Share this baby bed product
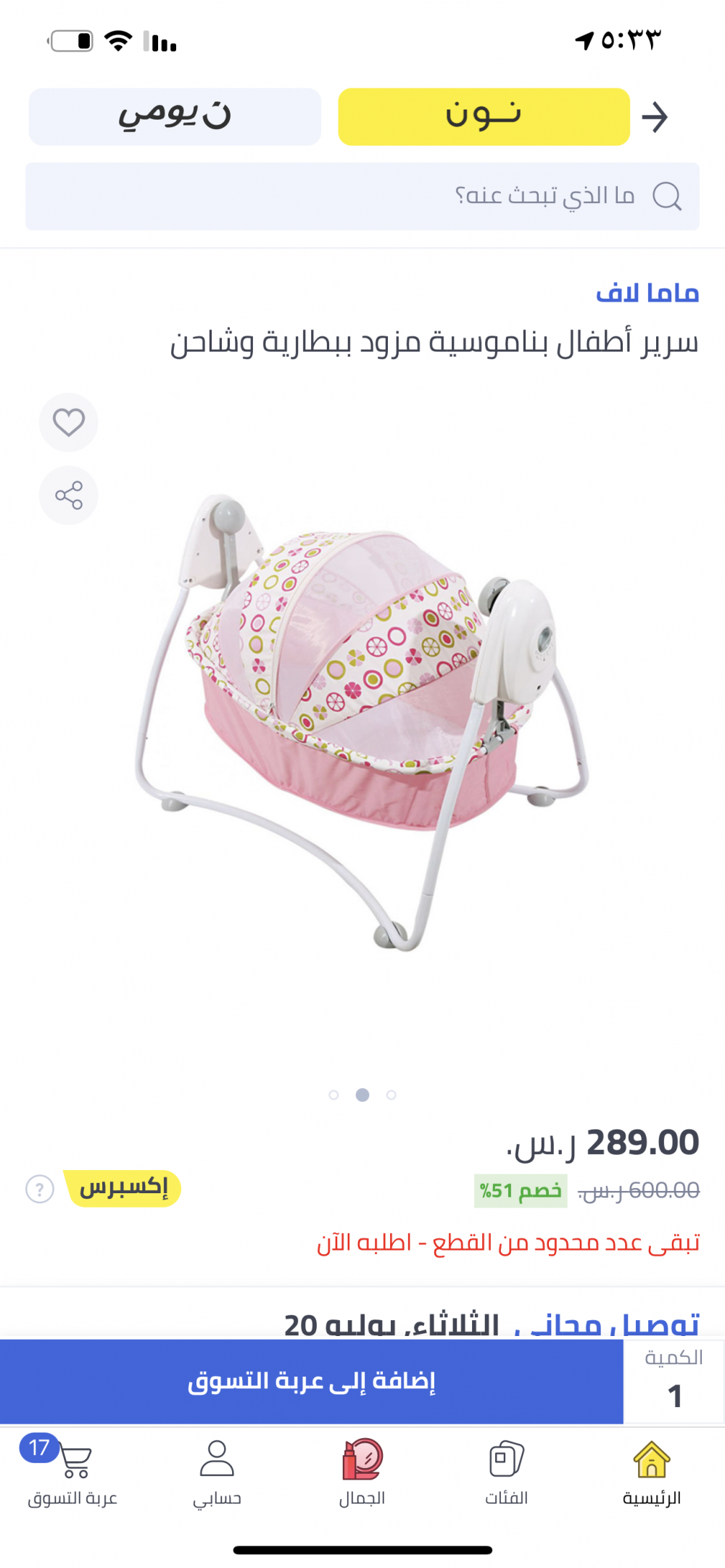 [69, 496]
